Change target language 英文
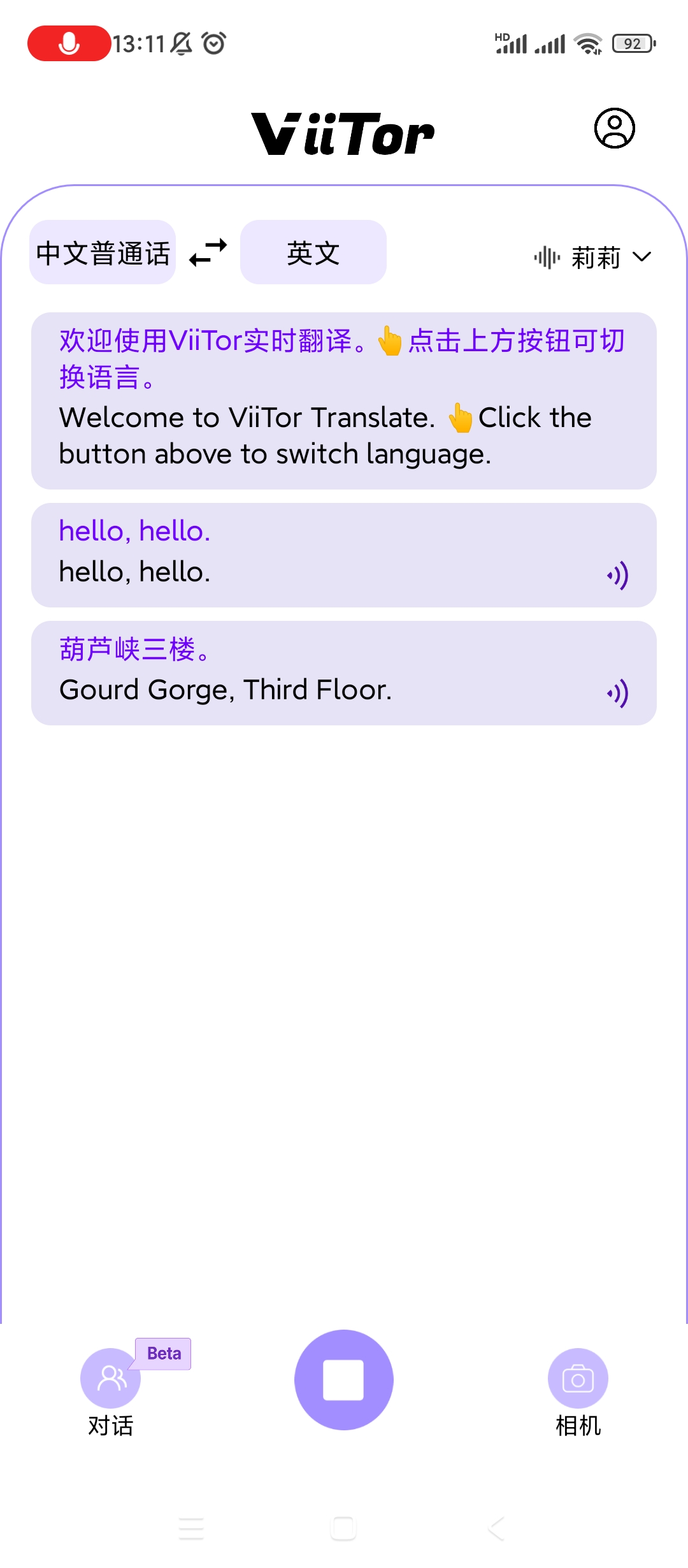The height and width of the screenshot is (1568, 688). [x=313, y=252]
